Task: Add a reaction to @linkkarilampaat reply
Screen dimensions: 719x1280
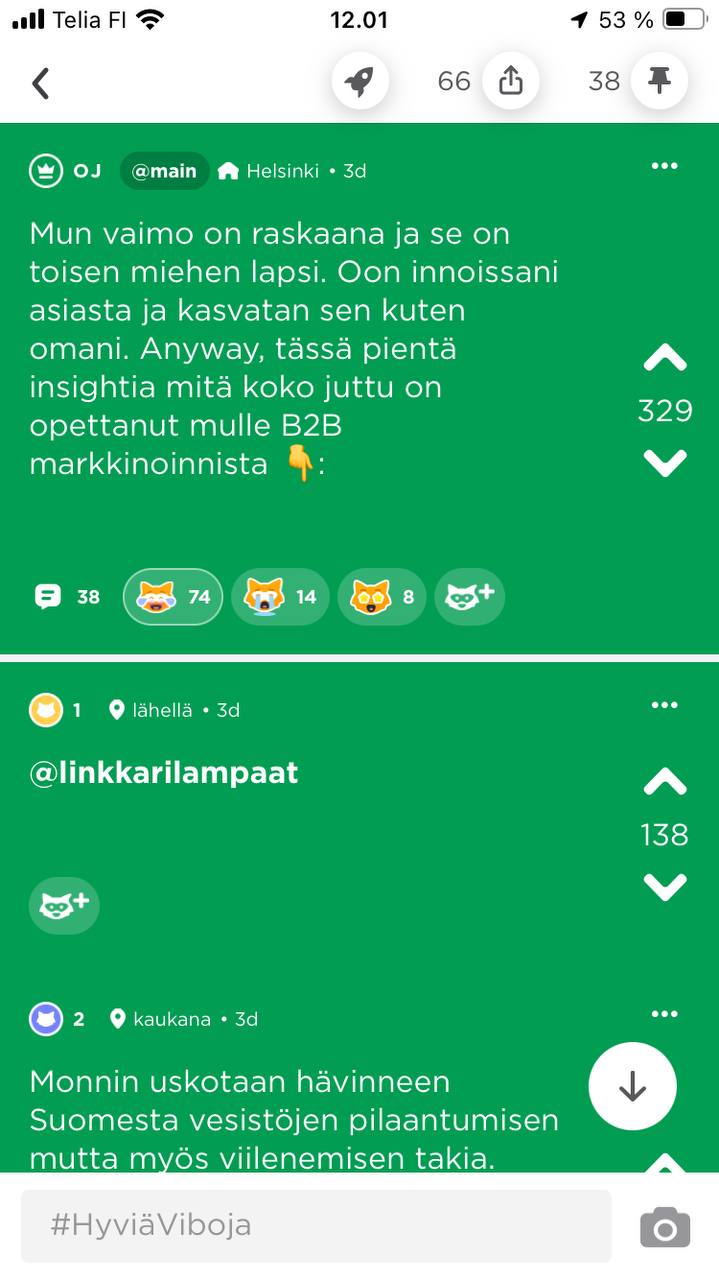Action: coord(64,905)
